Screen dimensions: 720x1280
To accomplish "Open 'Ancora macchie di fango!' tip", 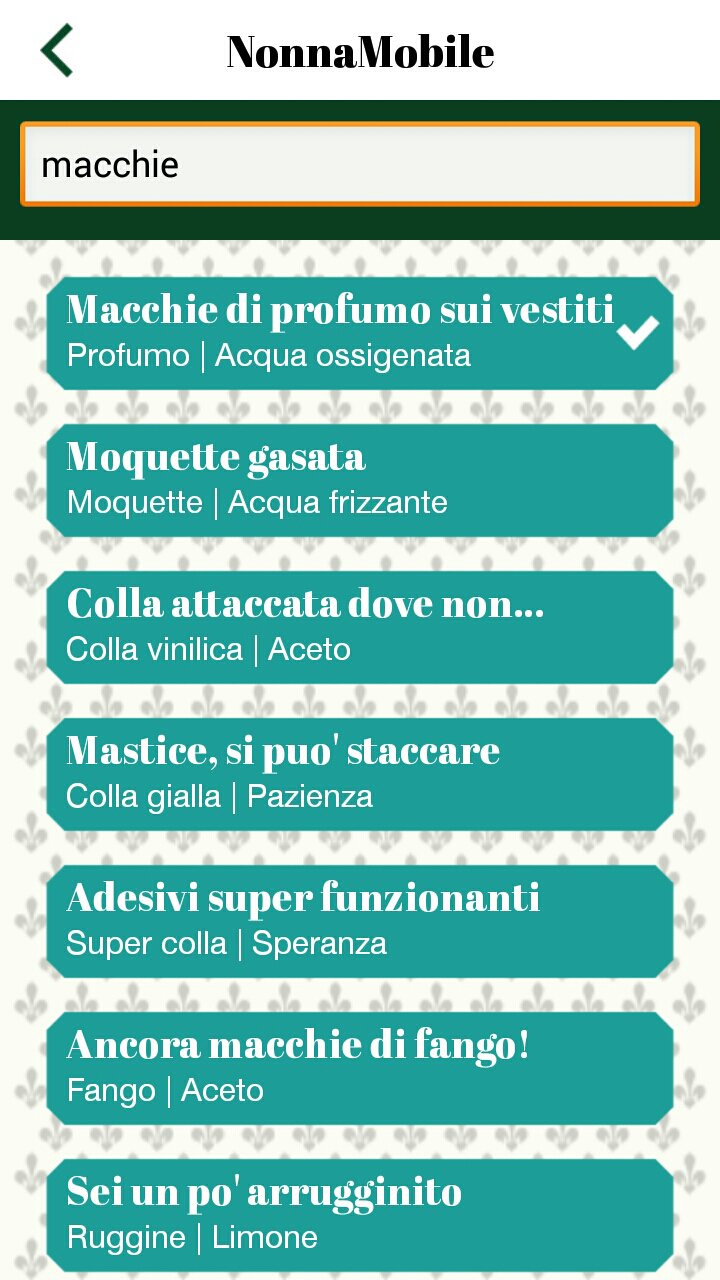I will pyautogui.click(x=360, y=1068).
